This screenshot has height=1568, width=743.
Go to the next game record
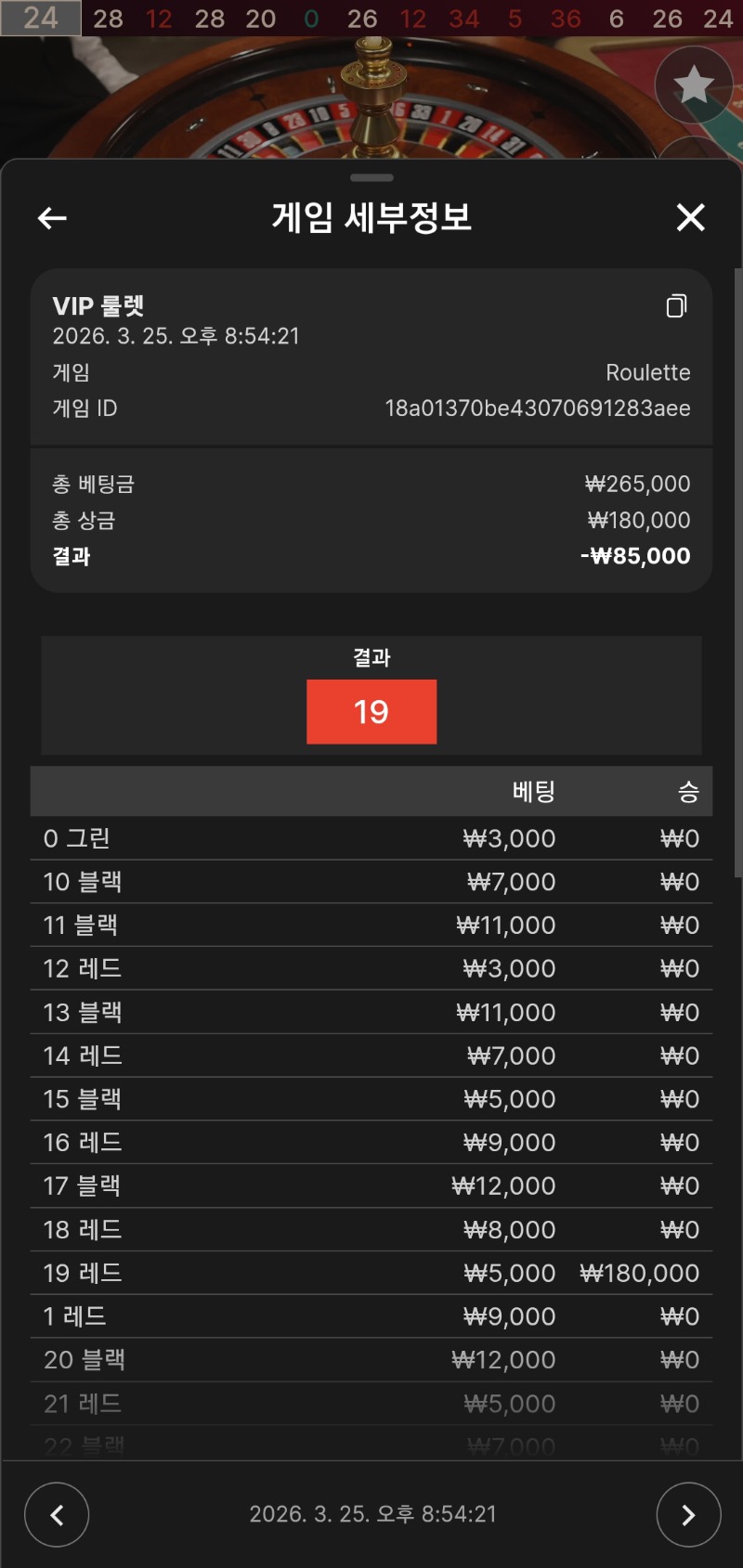coord(688,1514)
